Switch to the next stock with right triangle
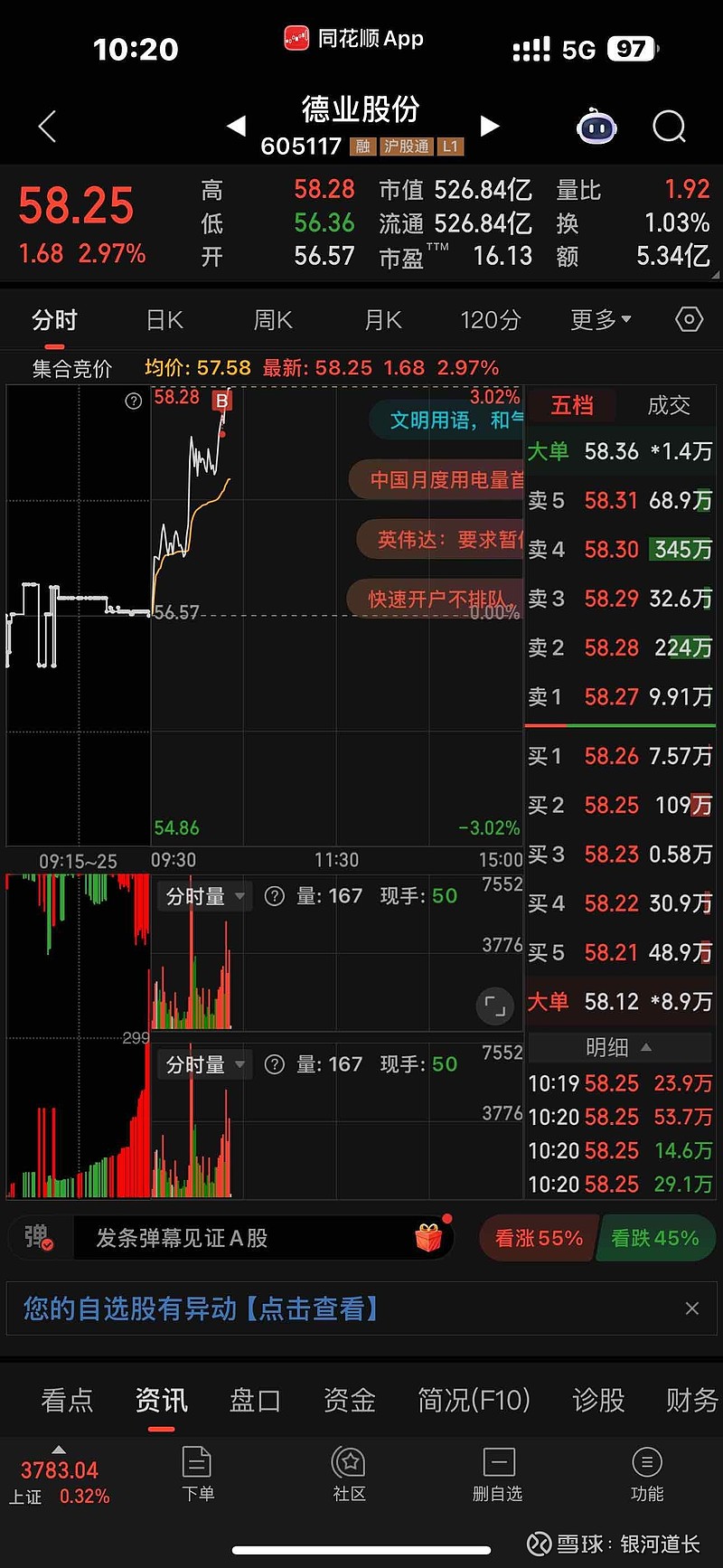The width and height of the screenshot is (723, 1568). [489, 126]
